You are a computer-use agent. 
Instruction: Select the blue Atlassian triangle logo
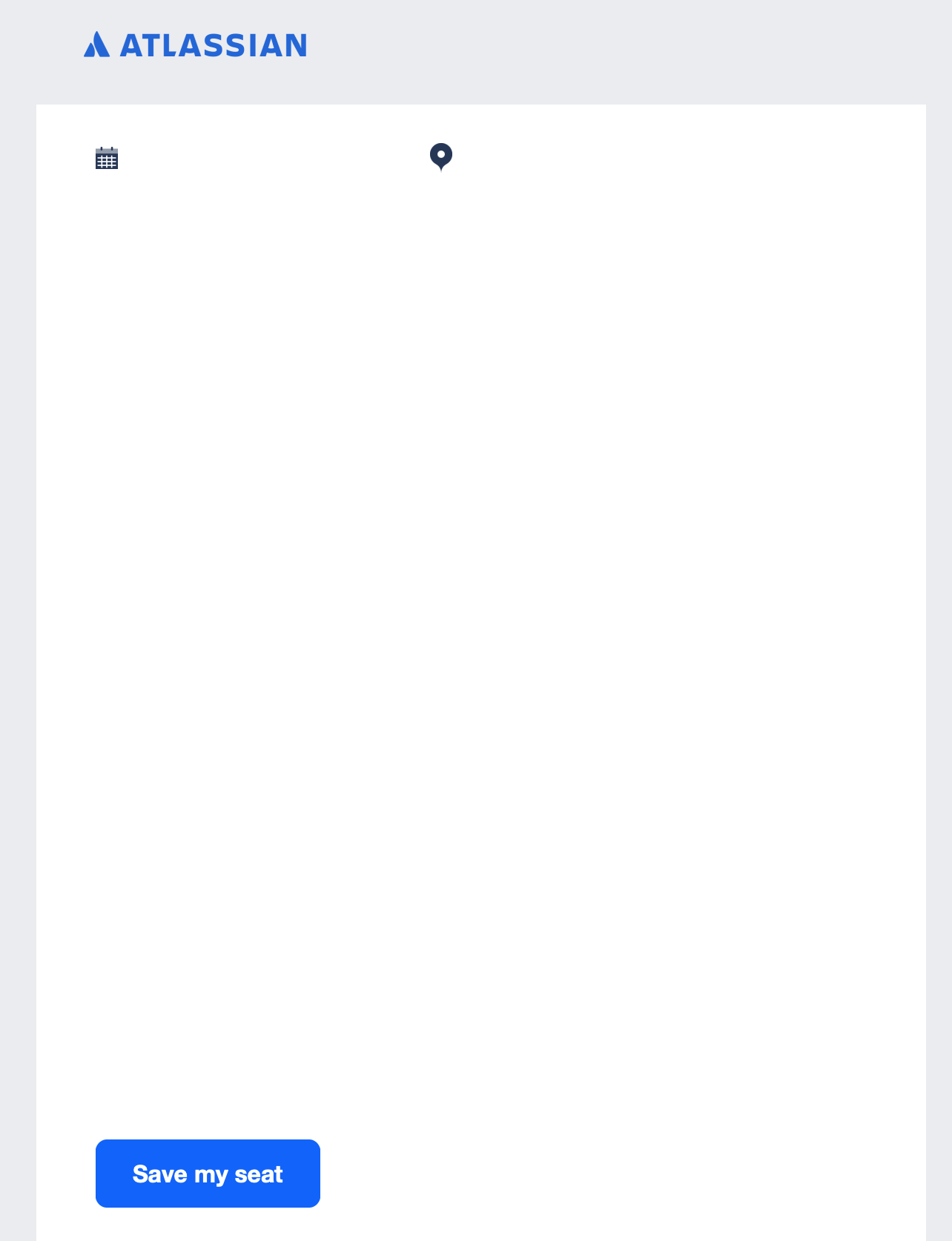tap(96, 45)
